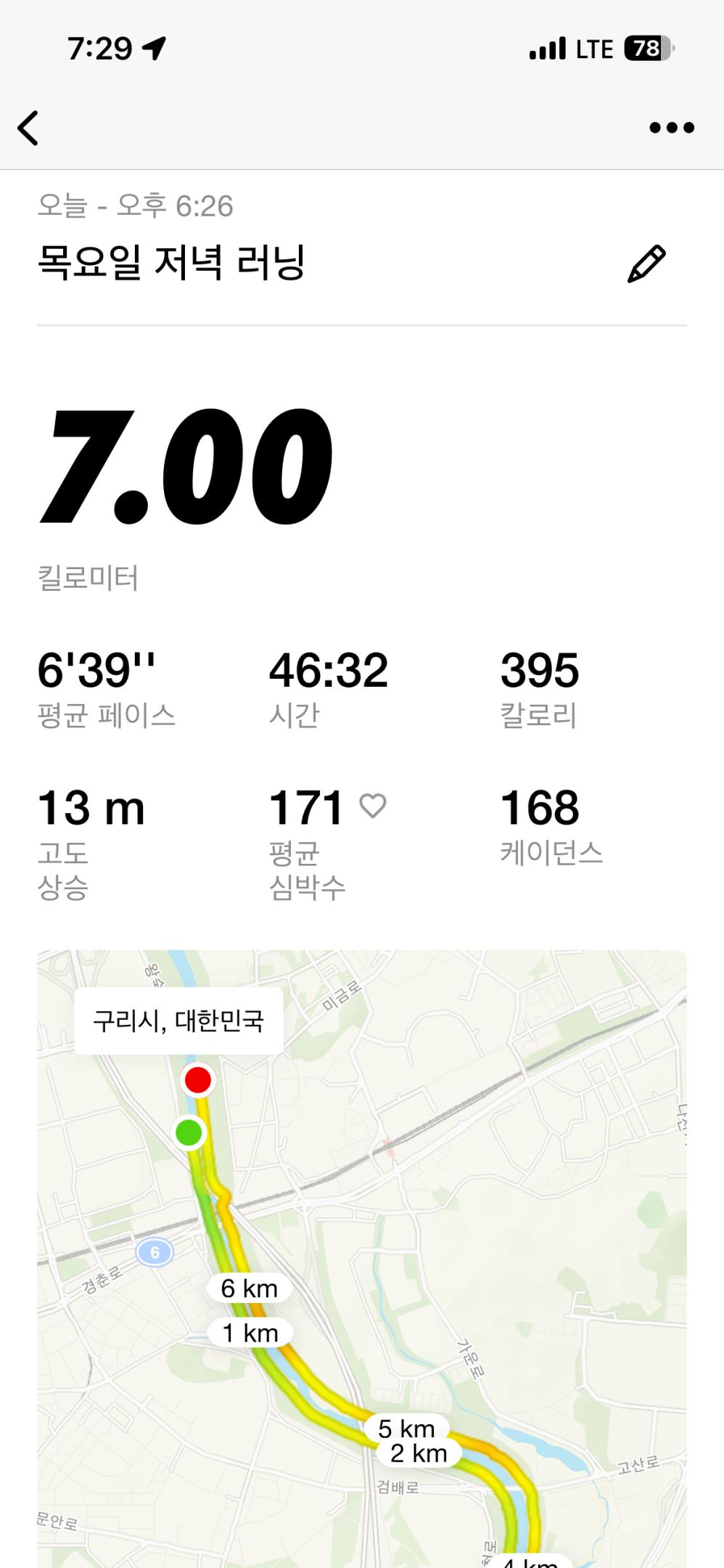Tap the 1 km distance marker

click(250, 1332)
